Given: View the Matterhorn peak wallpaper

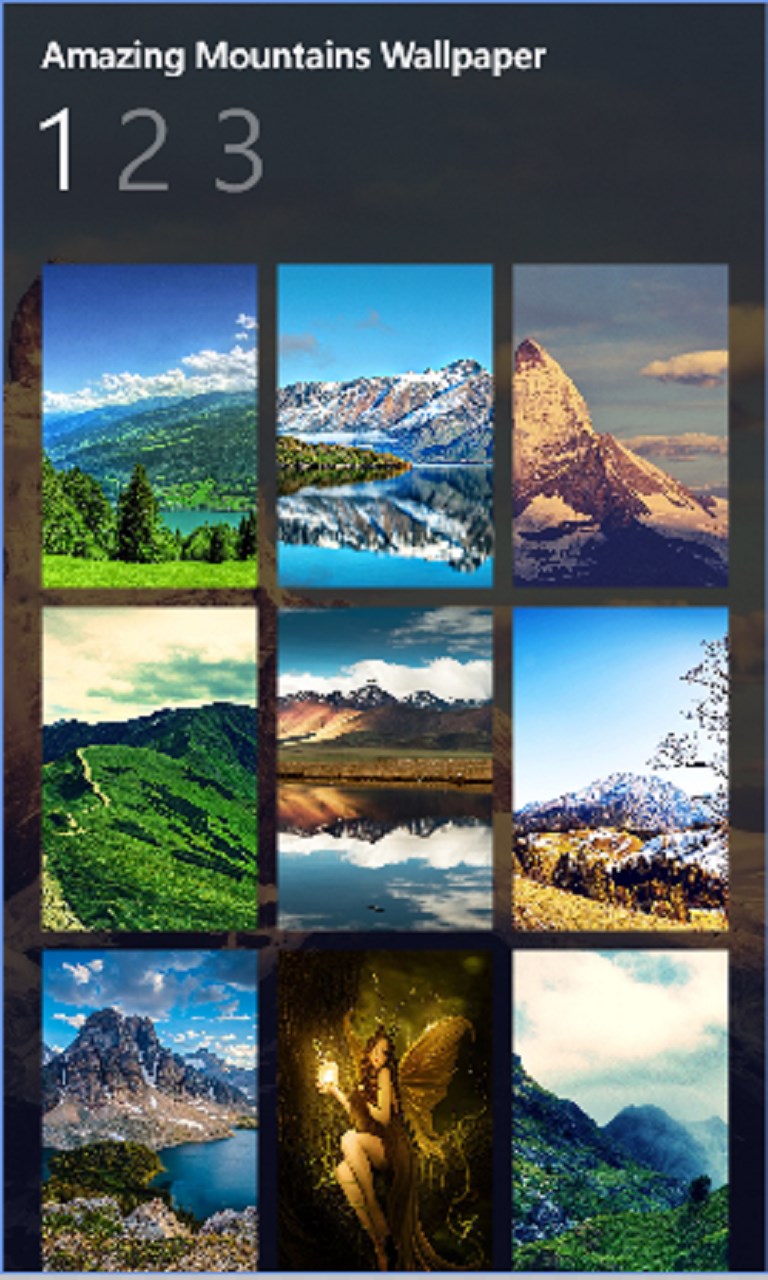Looking at the screenshot, I should 620,425.
